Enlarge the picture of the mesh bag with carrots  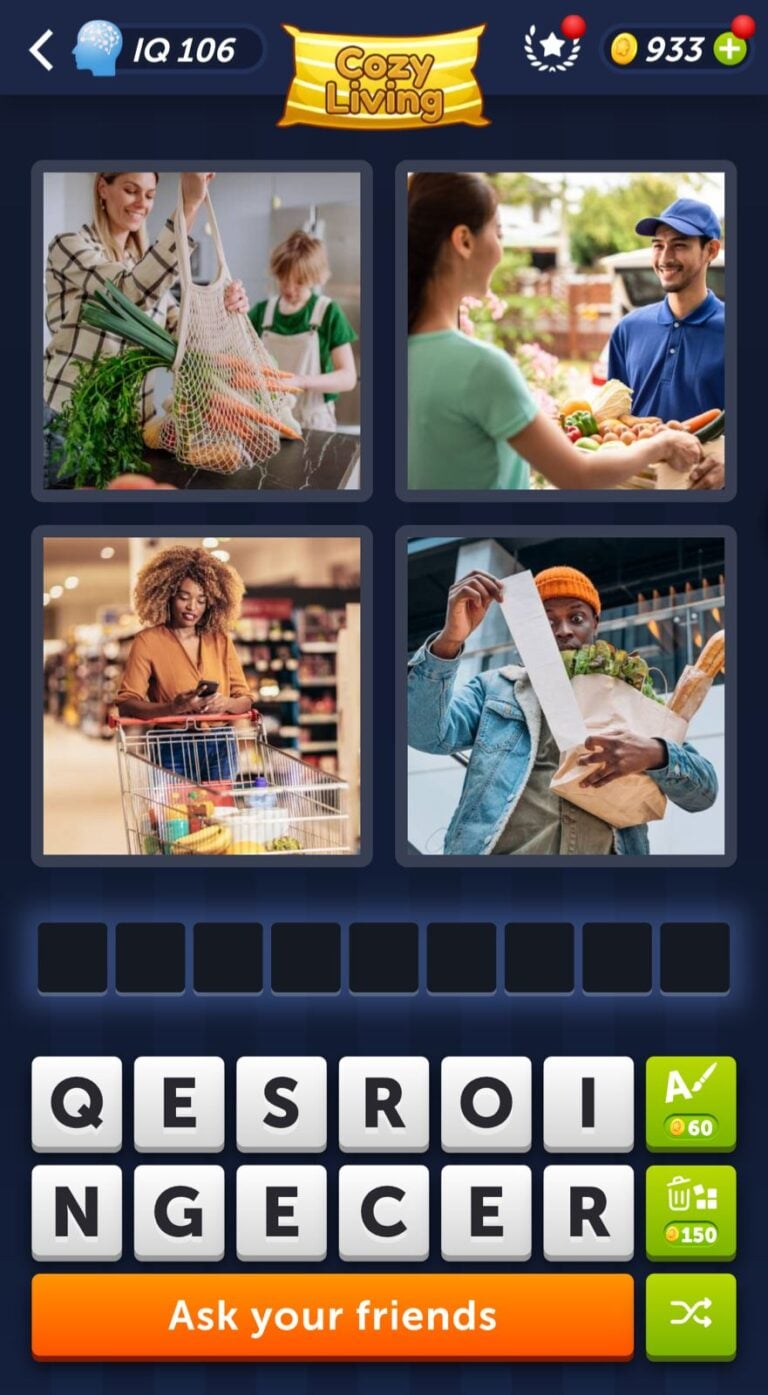pos(202,331)
